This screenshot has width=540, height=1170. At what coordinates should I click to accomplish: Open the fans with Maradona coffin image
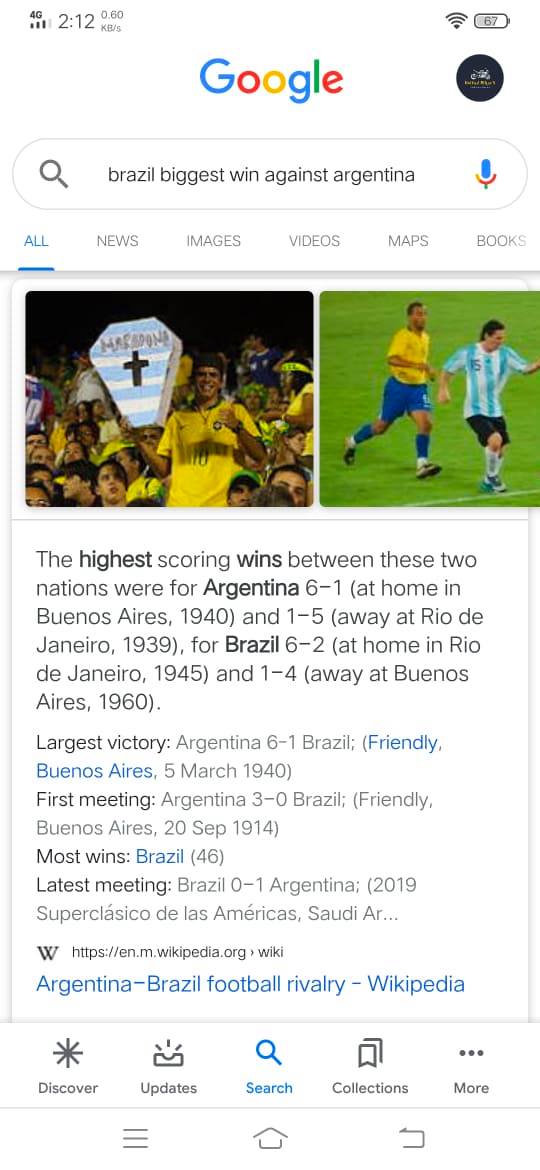pos(169,399)
